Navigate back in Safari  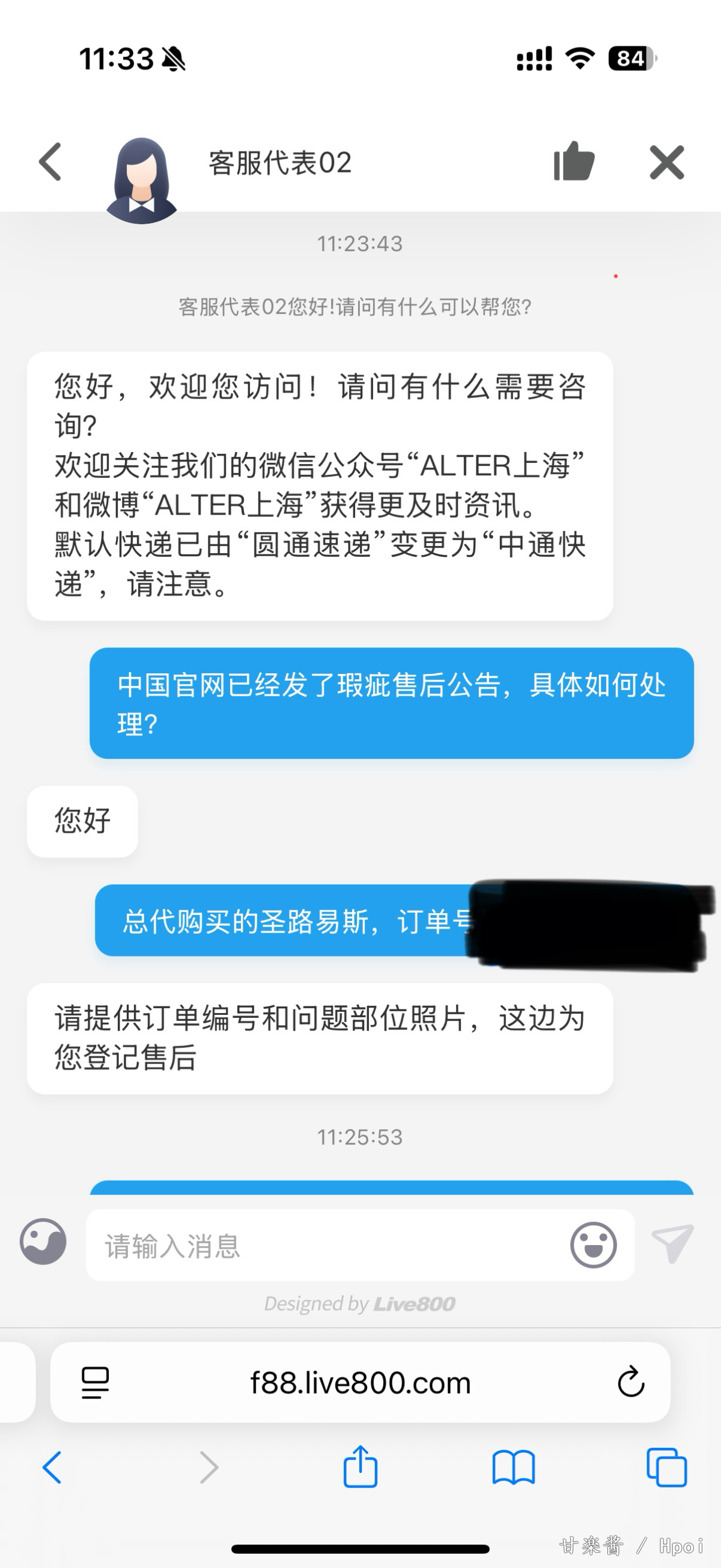point(52,1468)
